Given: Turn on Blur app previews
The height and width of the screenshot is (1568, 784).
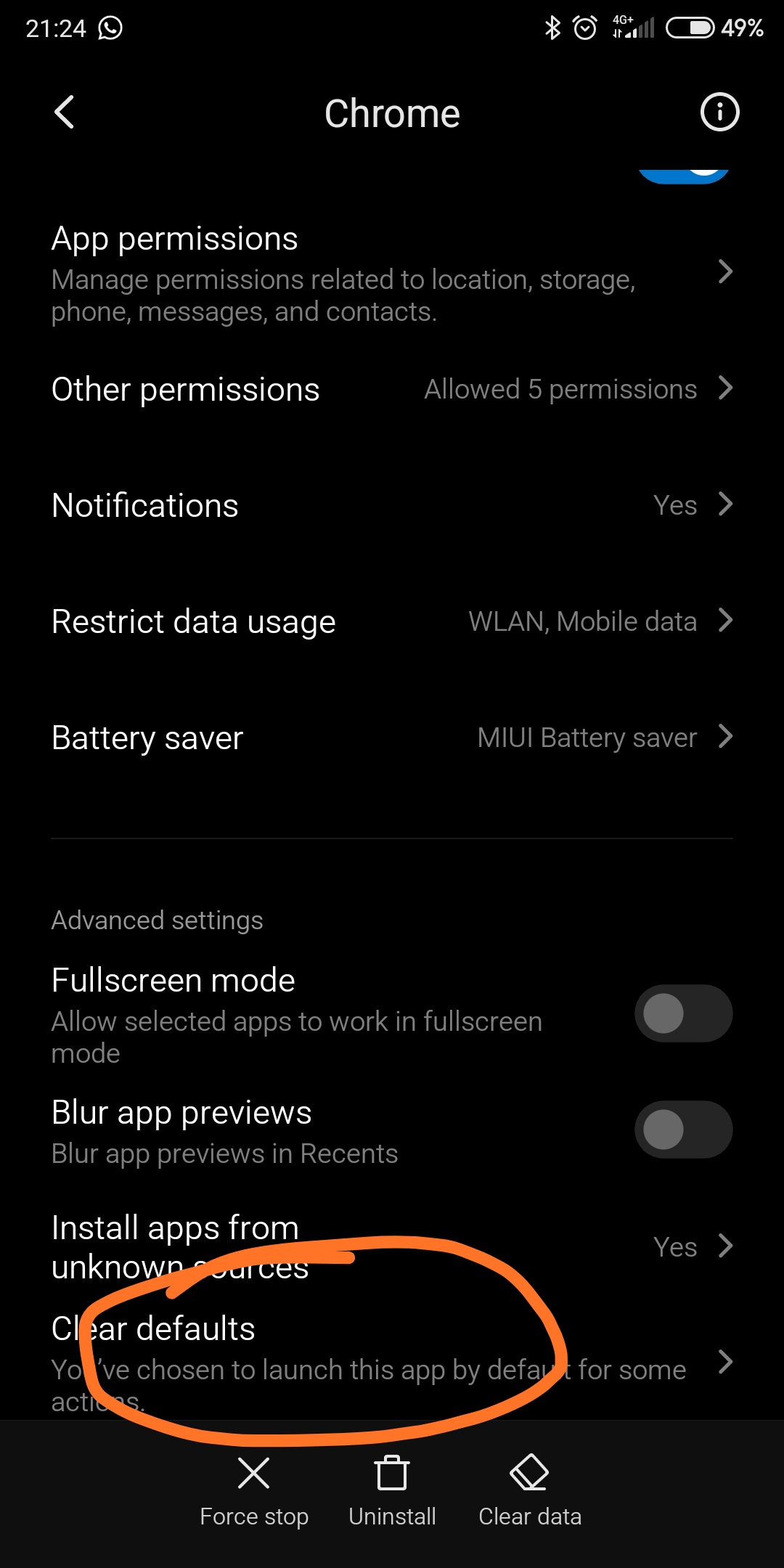Looking at the screenshot, I should [683, 1130].
